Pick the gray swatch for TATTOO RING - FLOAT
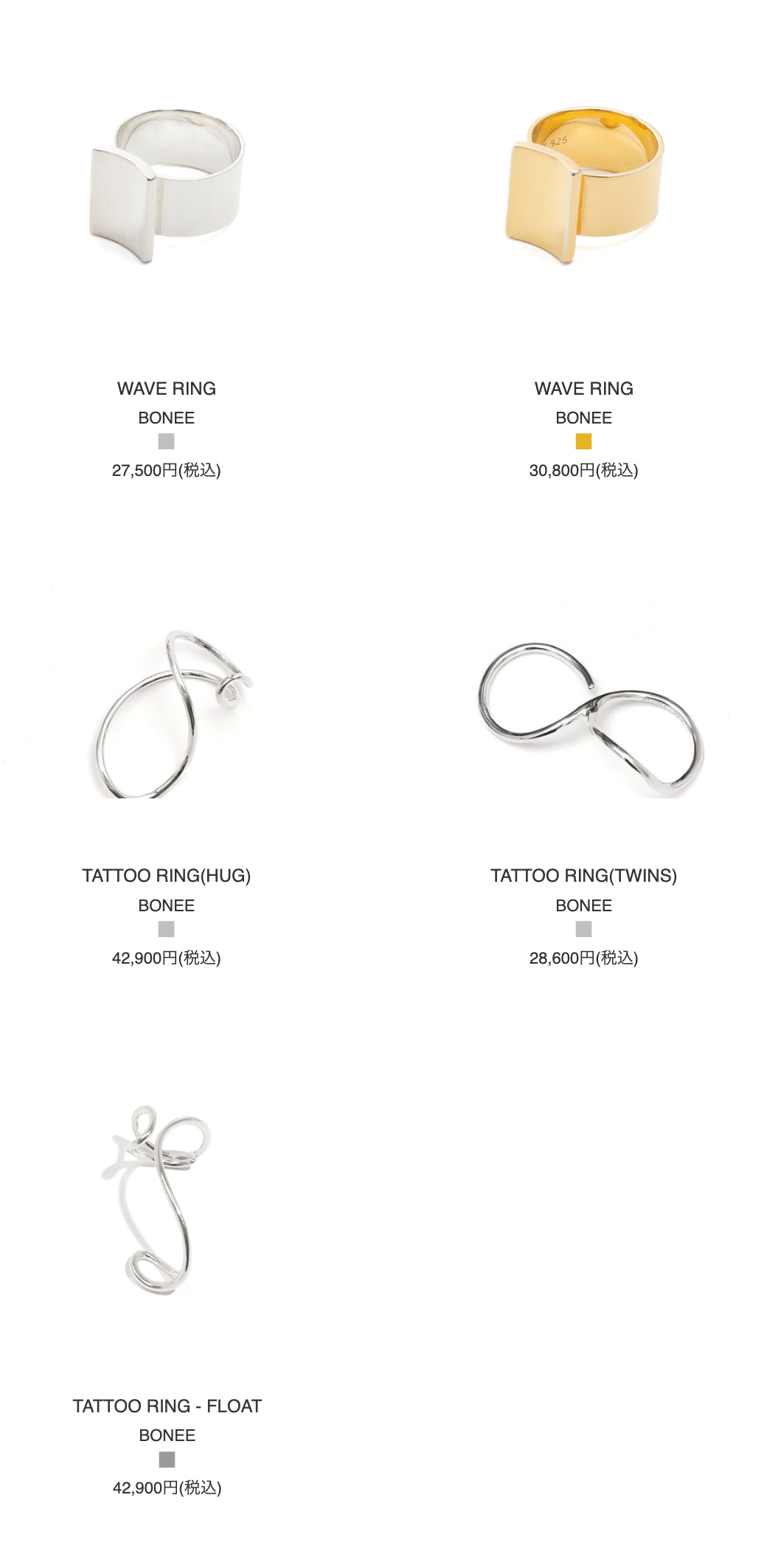The width and height of the screenshot is (781, 1568). [x=167, y=1460]
